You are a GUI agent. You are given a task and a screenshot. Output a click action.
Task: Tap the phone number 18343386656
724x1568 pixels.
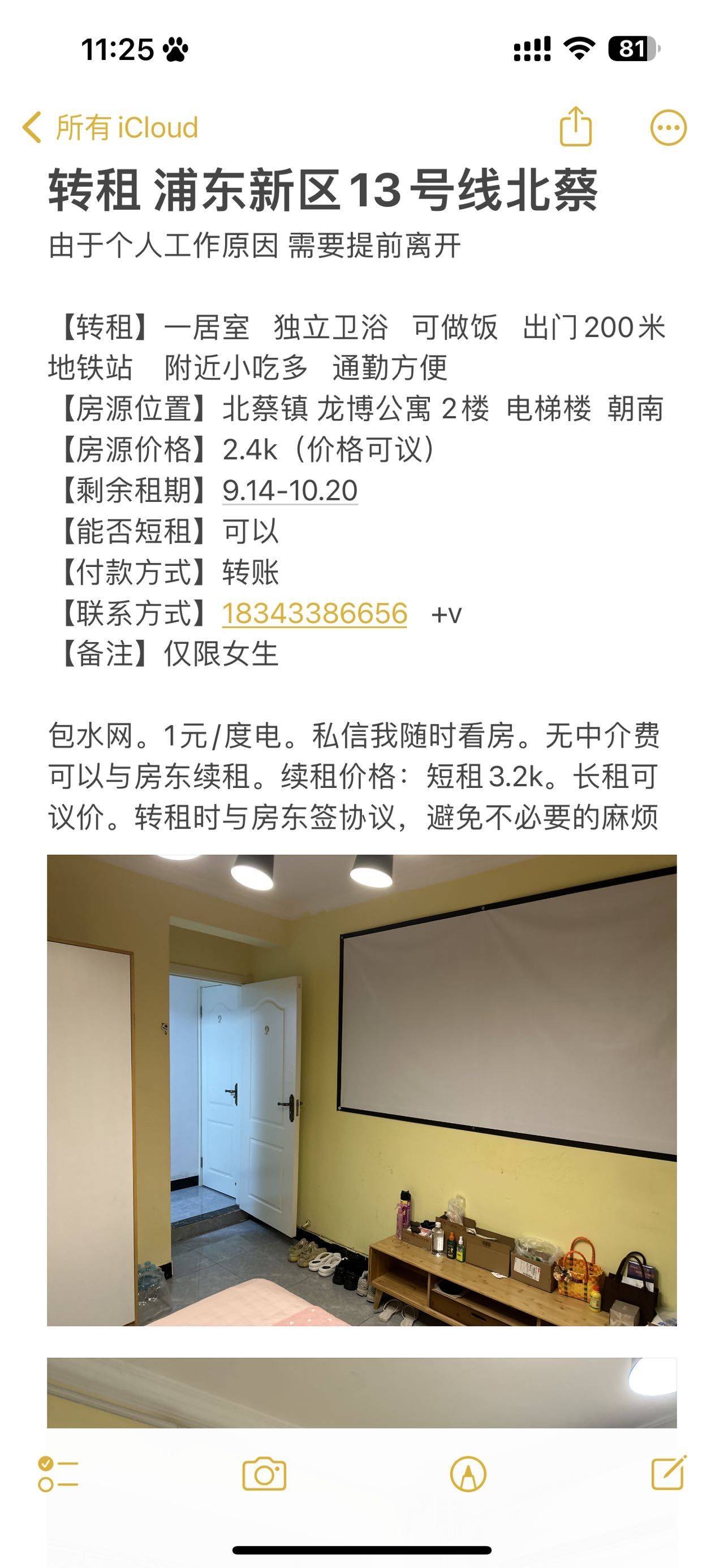315,613
